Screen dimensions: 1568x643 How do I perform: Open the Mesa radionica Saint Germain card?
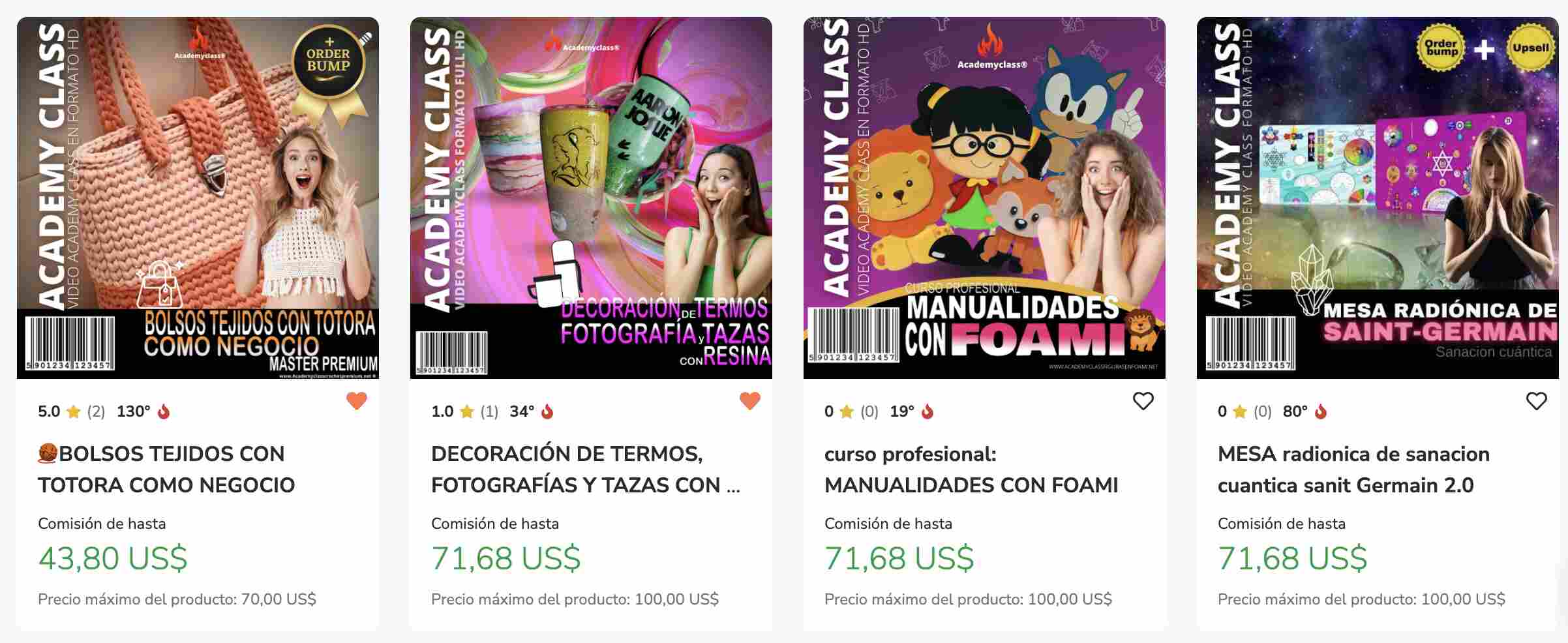coord(1353,470)
